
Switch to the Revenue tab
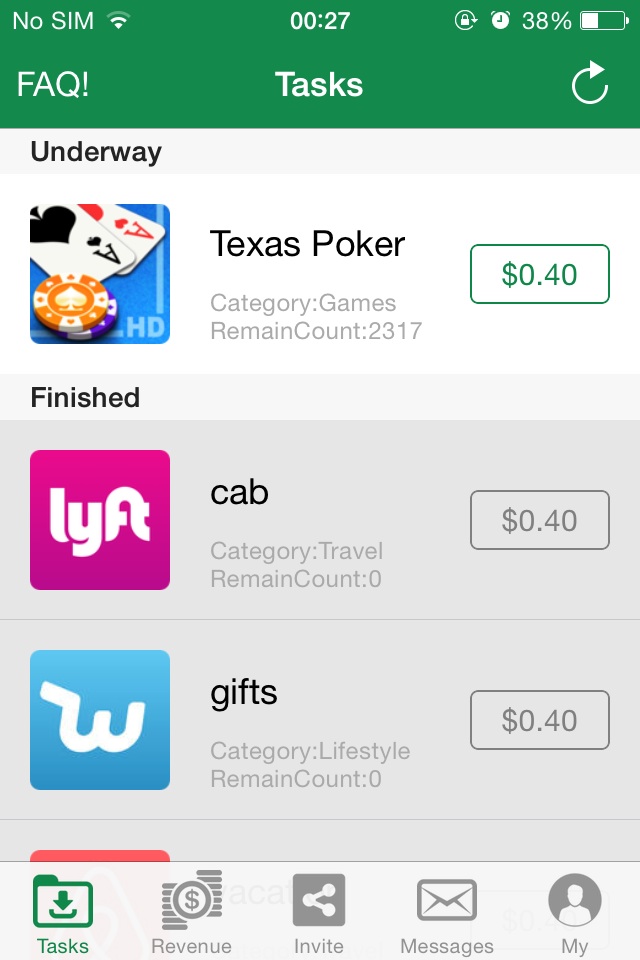191,912
